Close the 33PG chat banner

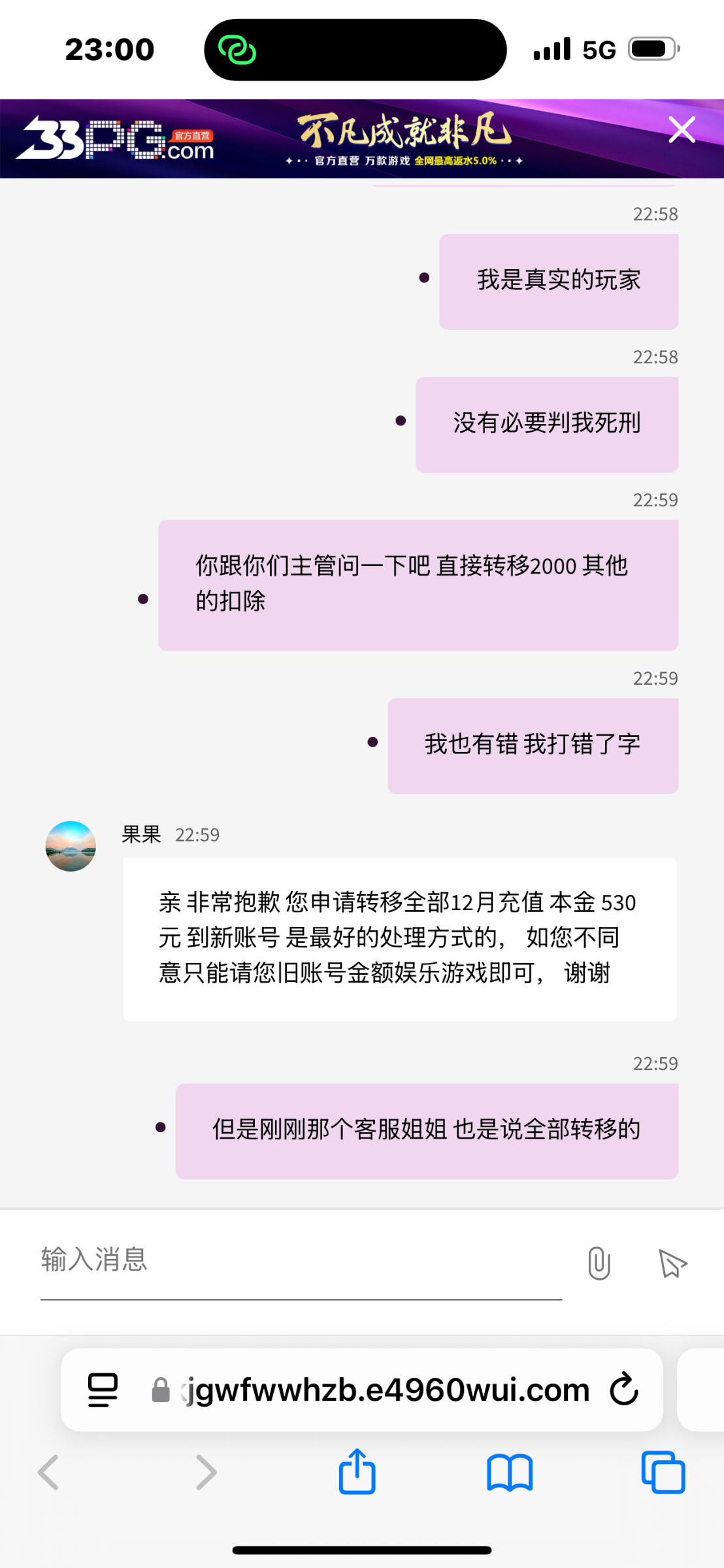682,130
